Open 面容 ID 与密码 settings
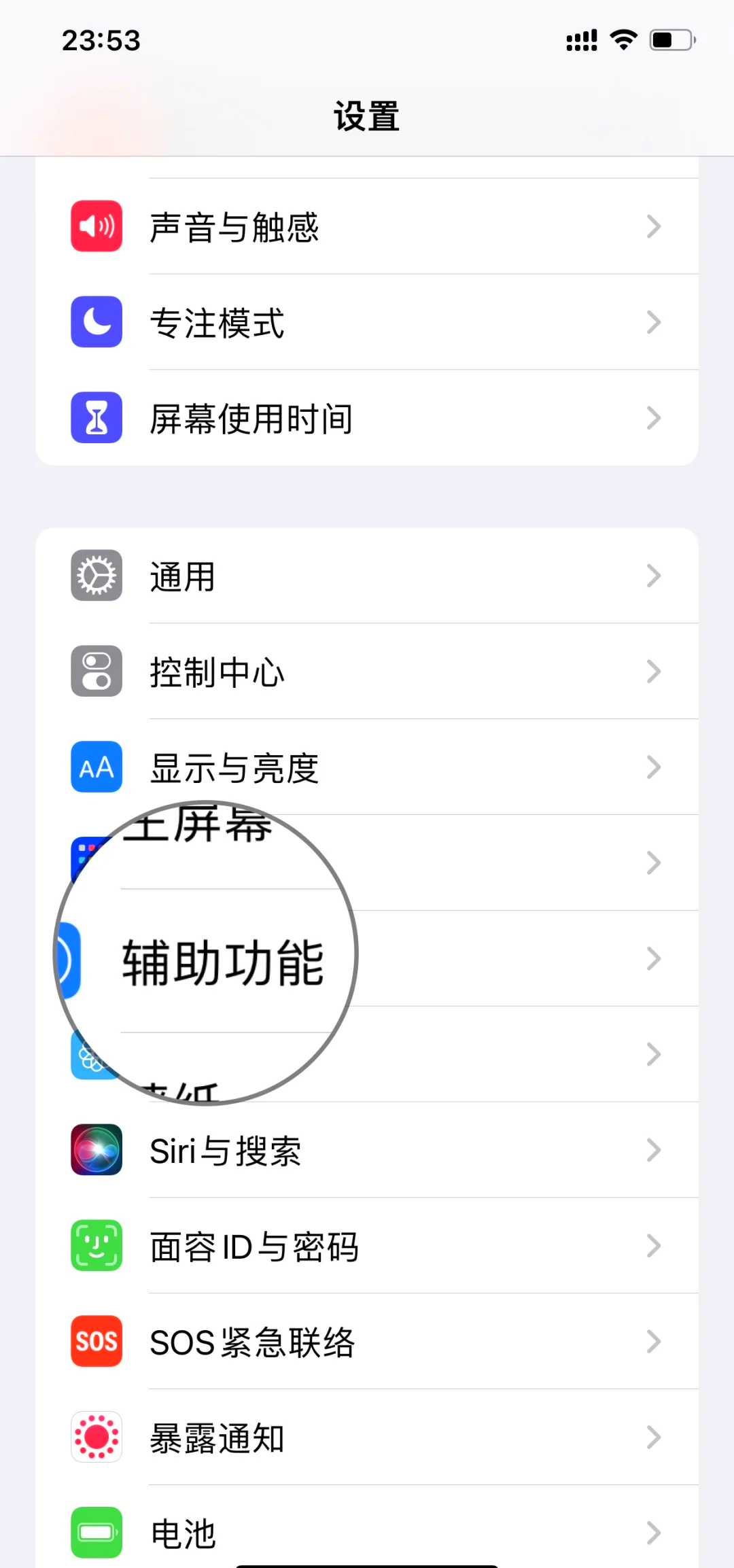The image size is (734, 1568). tap(367, 1246)
